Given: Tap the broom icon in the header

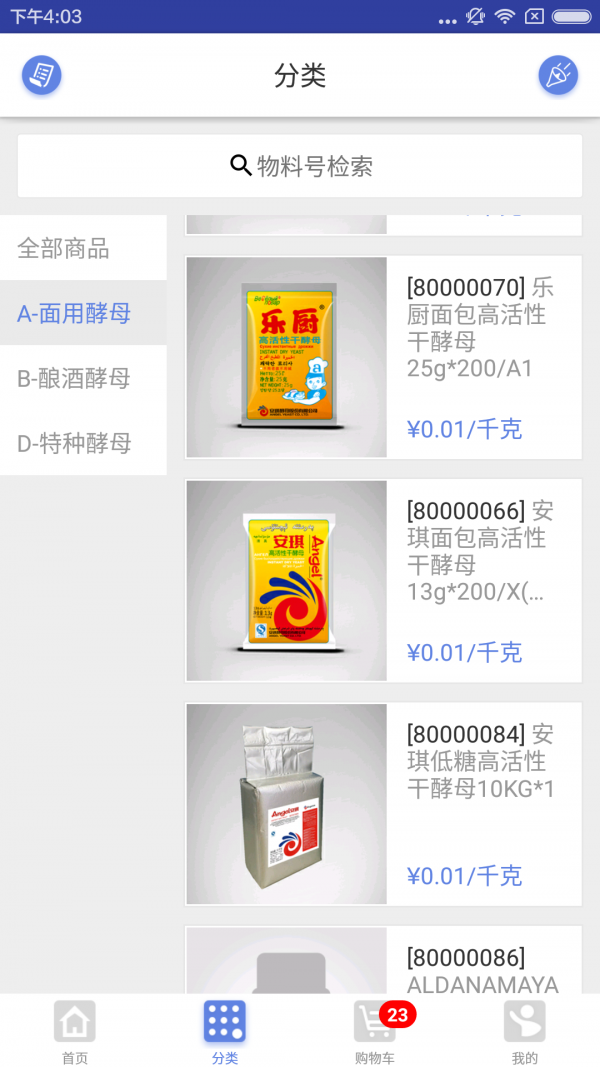Looking at the screenshot, I should (558, 75).
